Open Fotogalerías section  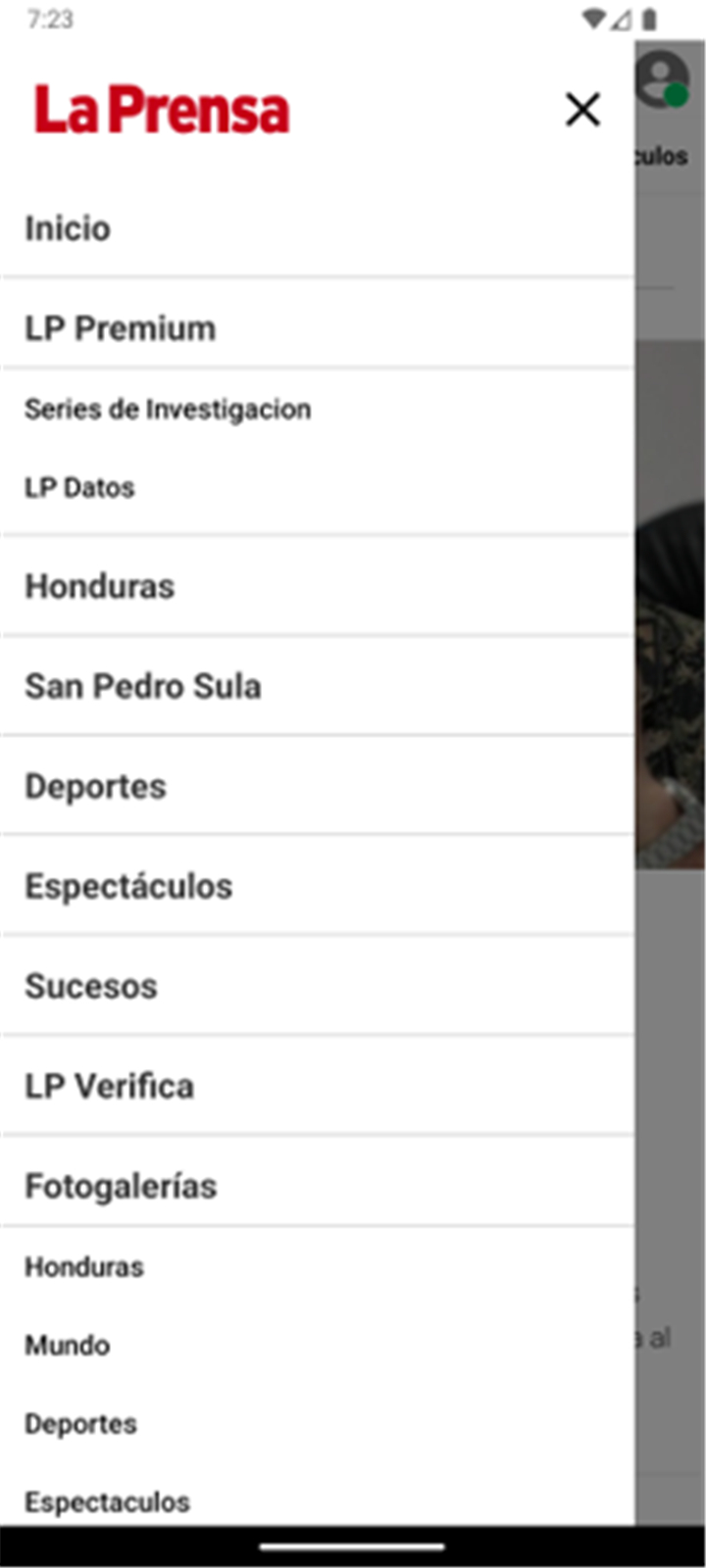pos(318,1186)
